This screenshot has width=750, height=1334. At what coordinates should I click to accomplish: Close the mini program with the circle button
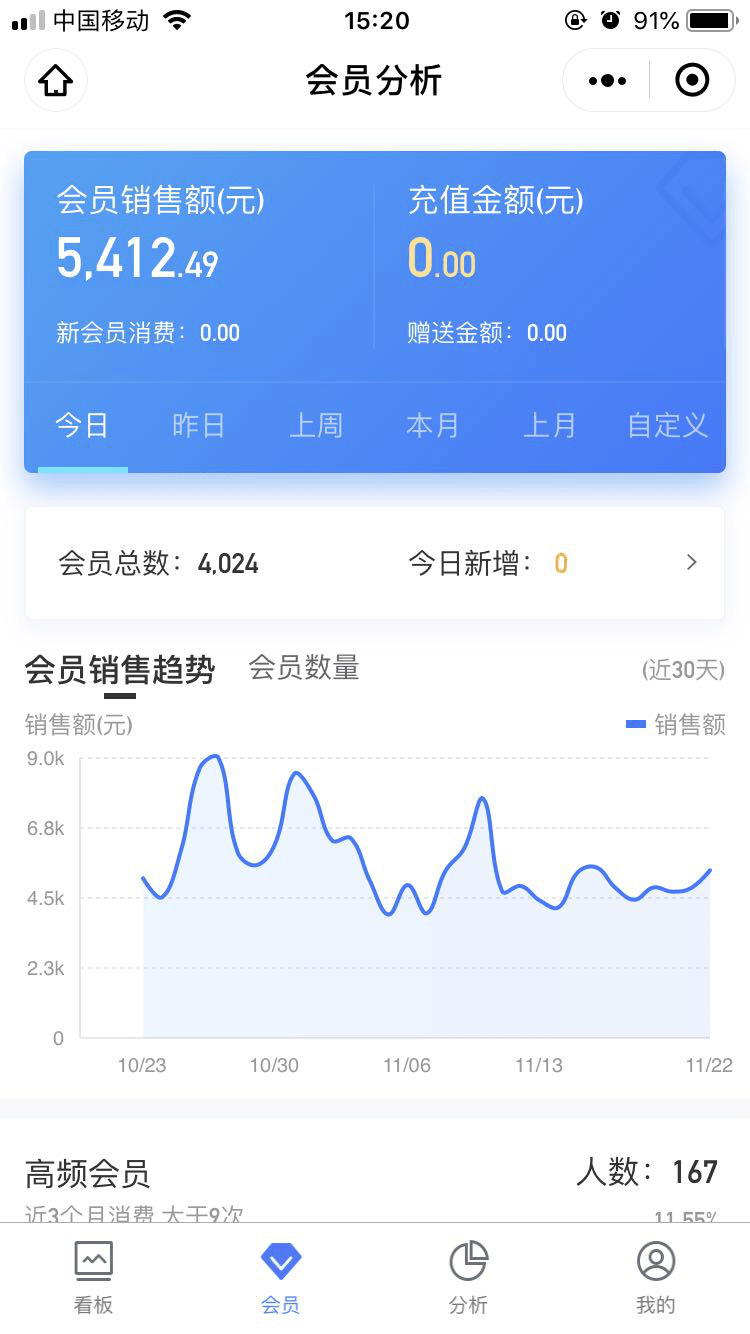click(692, 80)
